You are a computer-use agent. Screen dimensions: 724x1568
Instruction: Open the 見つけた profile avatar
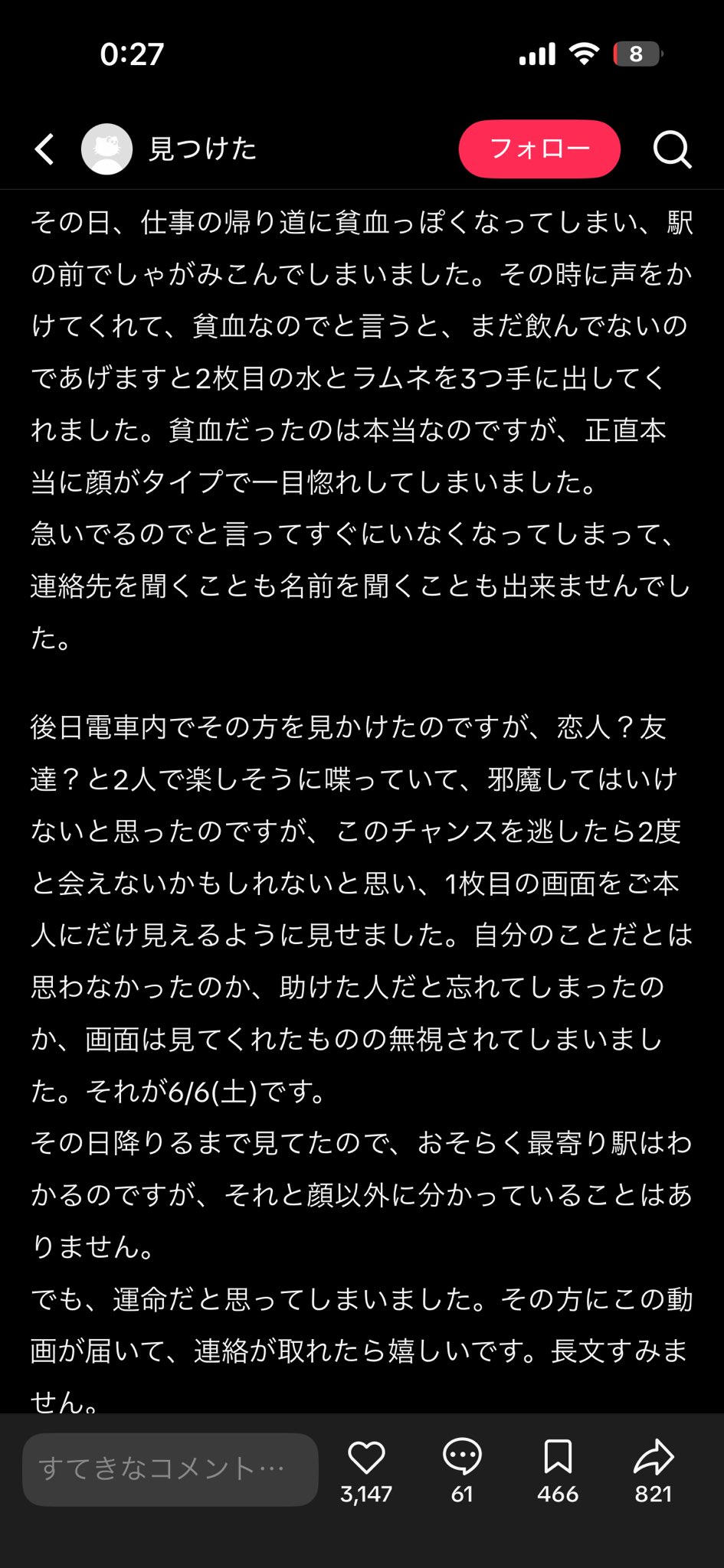pos(106,149)
